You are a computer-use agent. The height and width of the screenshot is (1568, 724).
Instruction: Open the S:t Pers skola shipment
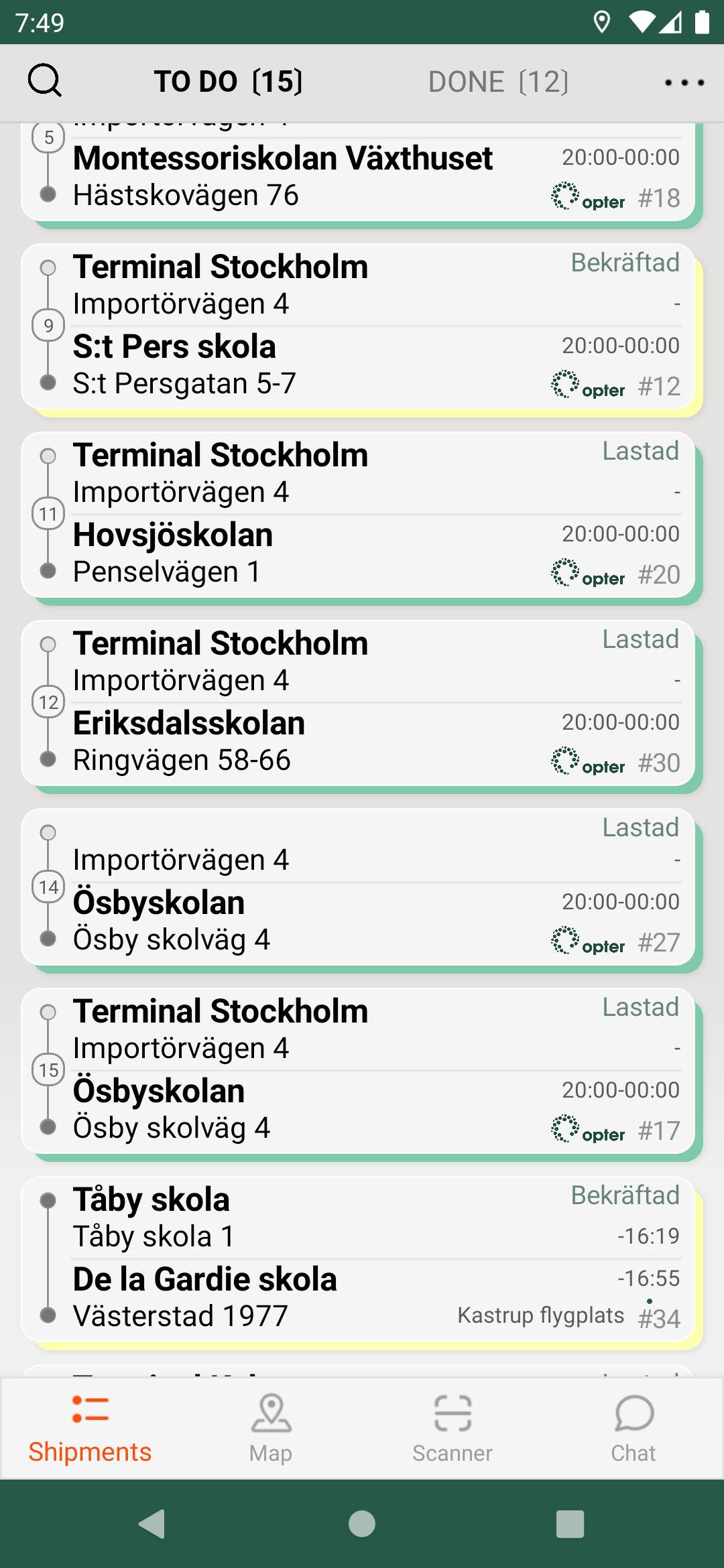[358, 326]
